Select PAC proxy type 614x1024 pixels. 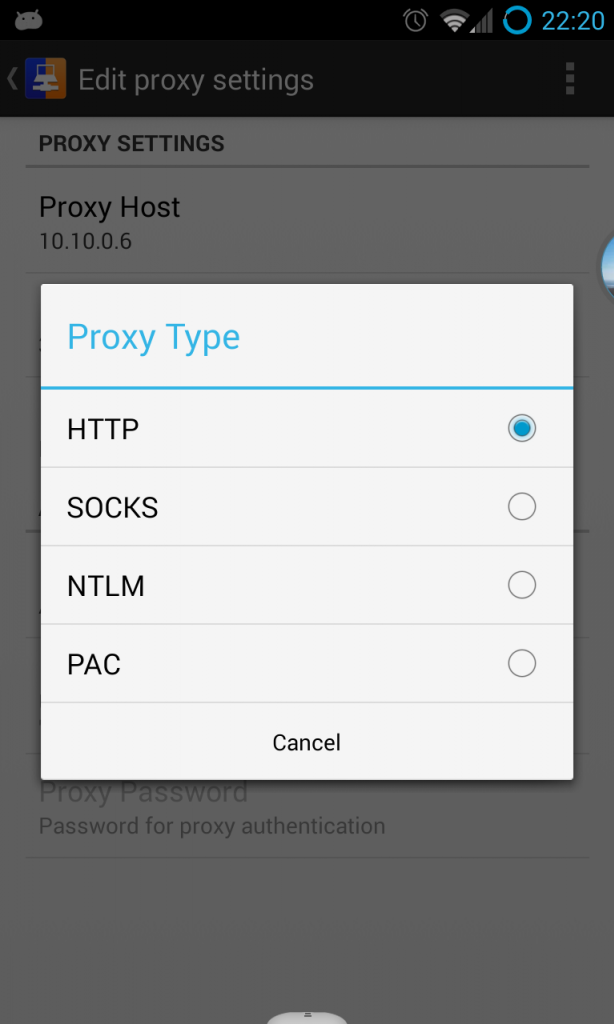point(307,664)
